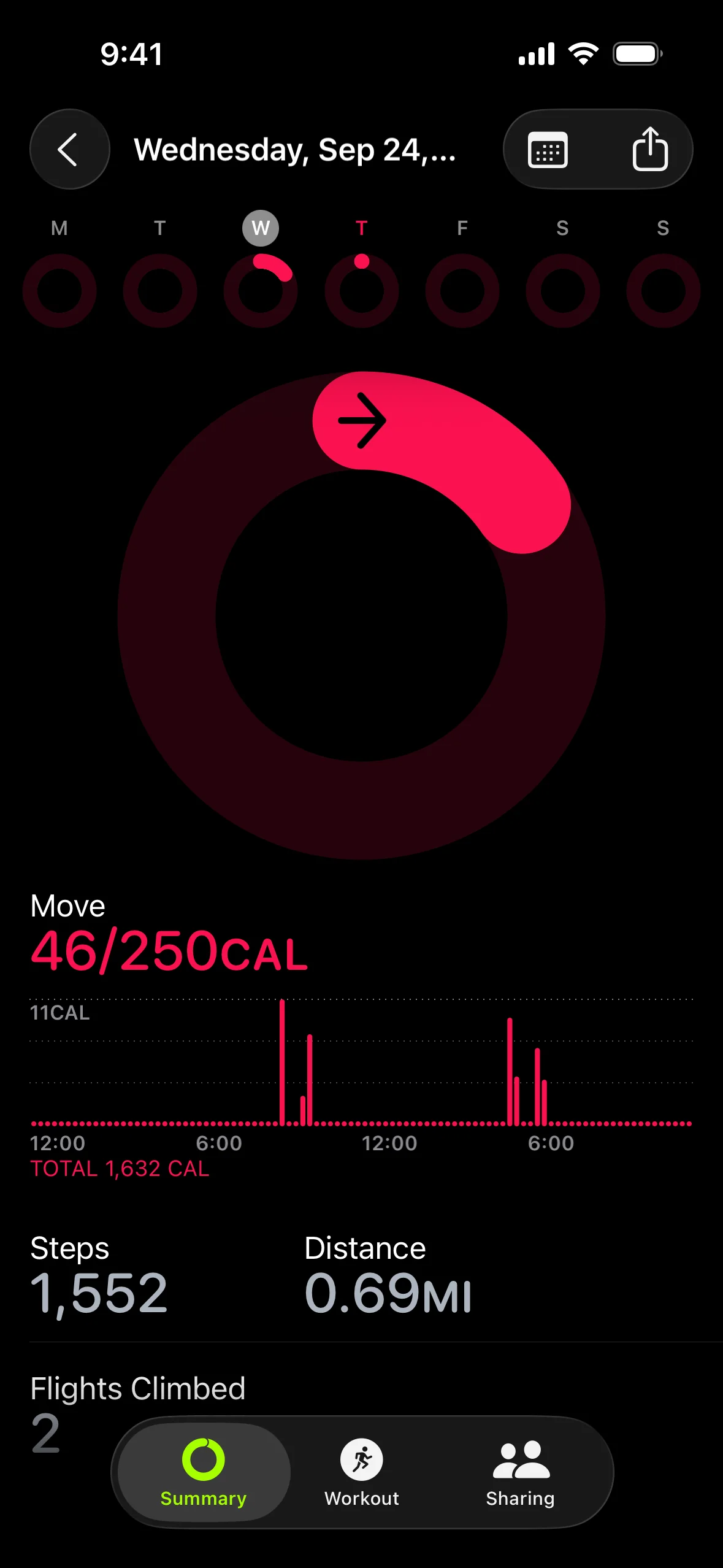723x1568 pixels.
Task: Share this day's activity
Action: pos(649,149)
